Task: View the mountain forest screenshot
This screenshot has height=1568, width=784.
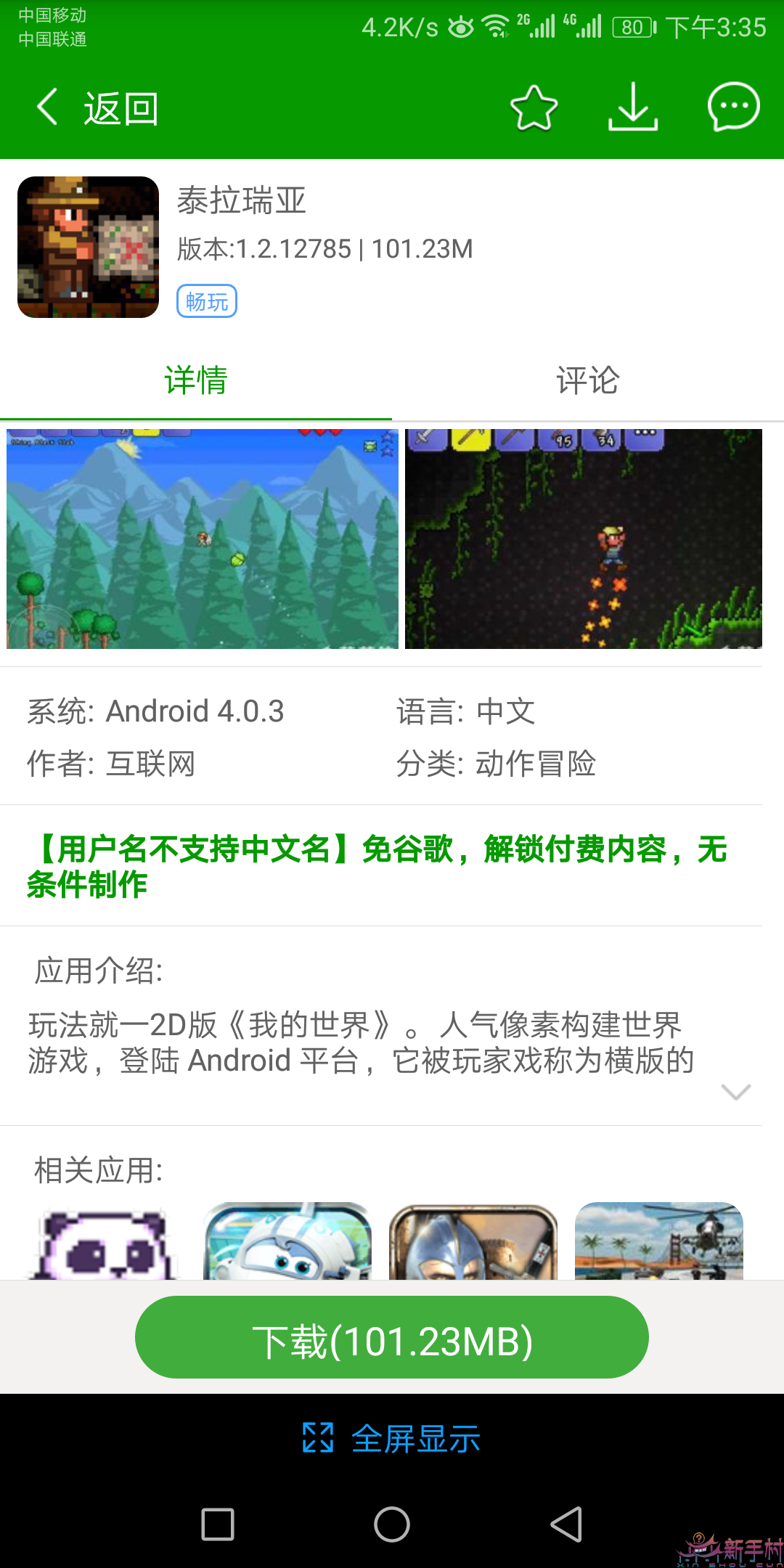Action: (x=203, y=539)
